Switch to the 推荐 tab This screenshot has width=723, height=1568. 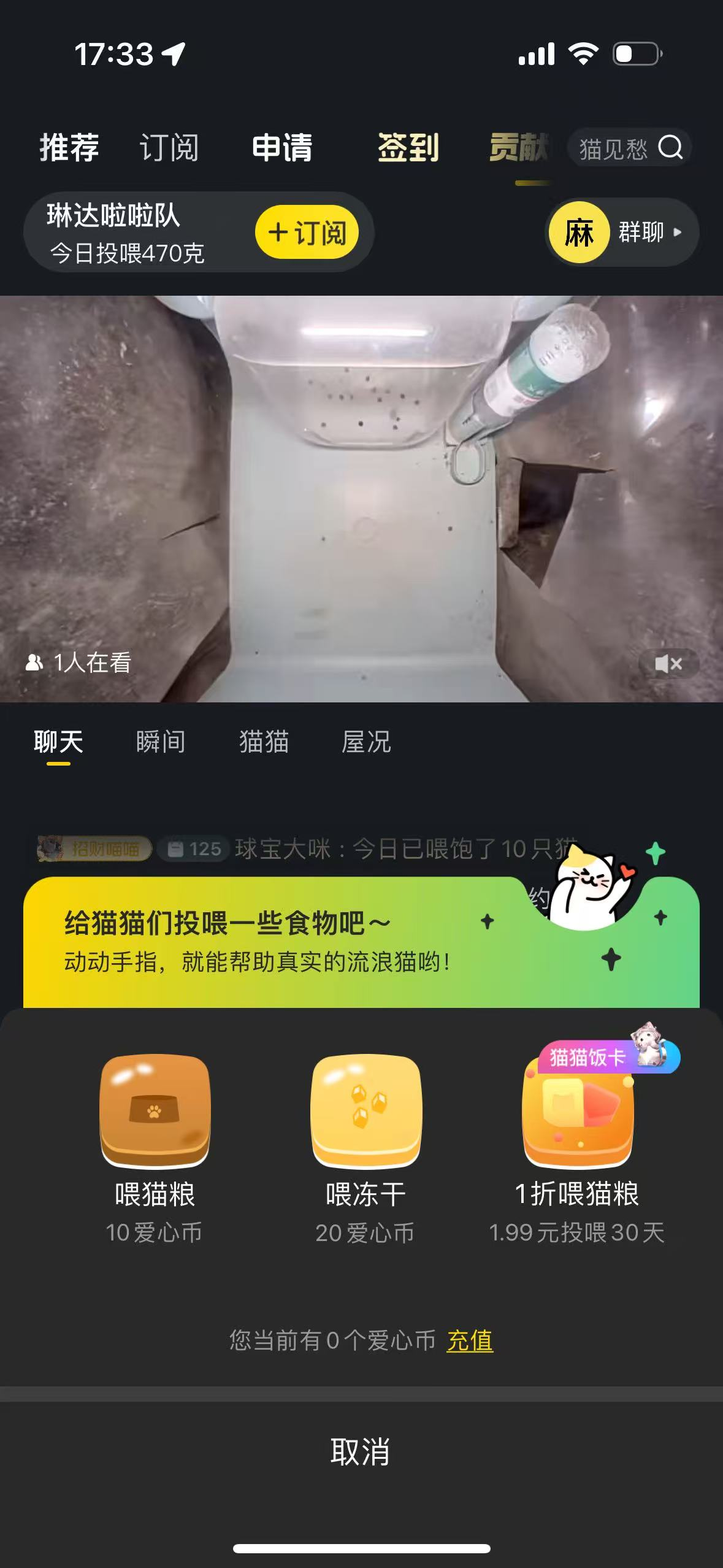pyautogui.click(x=69, y=148)
